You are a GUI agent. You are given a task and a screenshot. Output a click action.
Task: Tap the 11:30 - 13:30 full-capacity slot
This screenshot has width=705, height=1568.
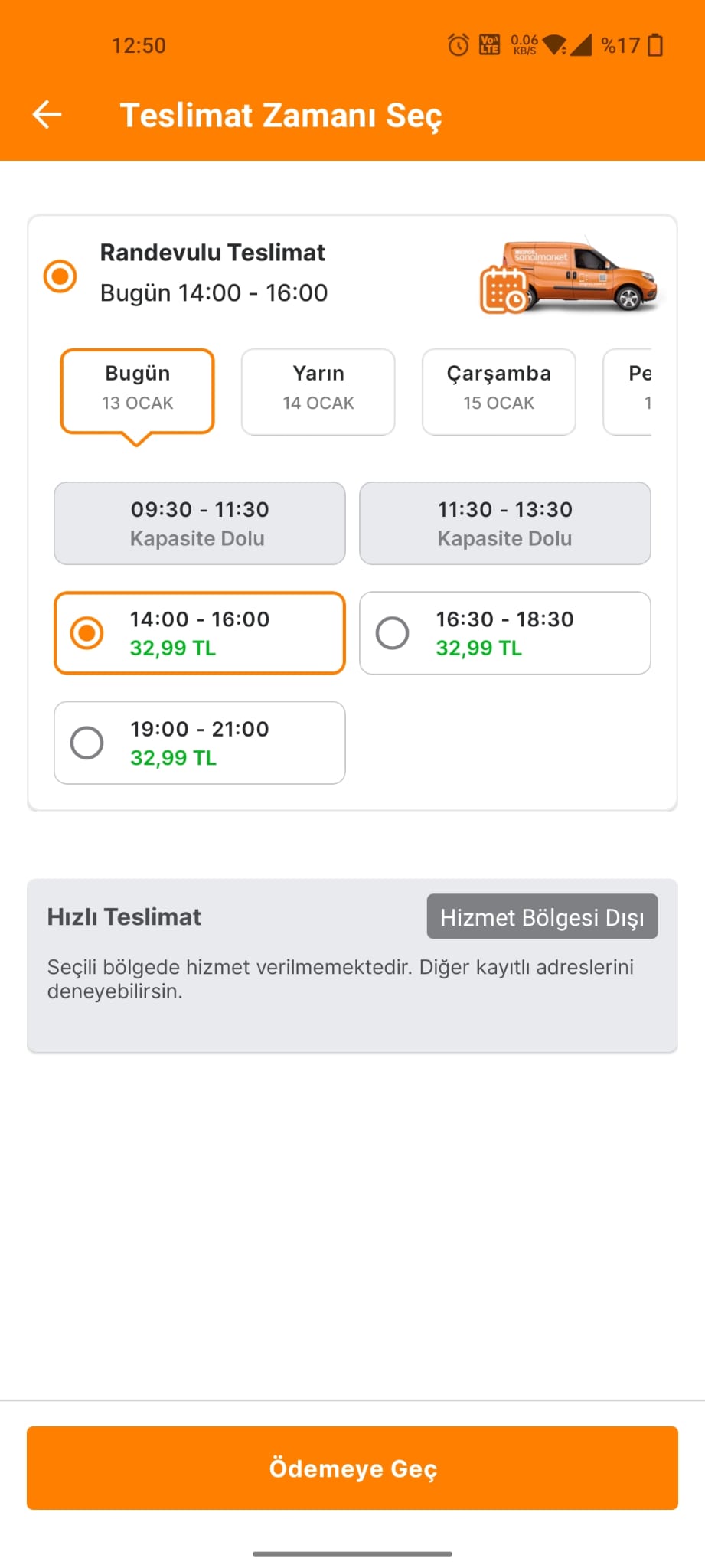[505, 524]
